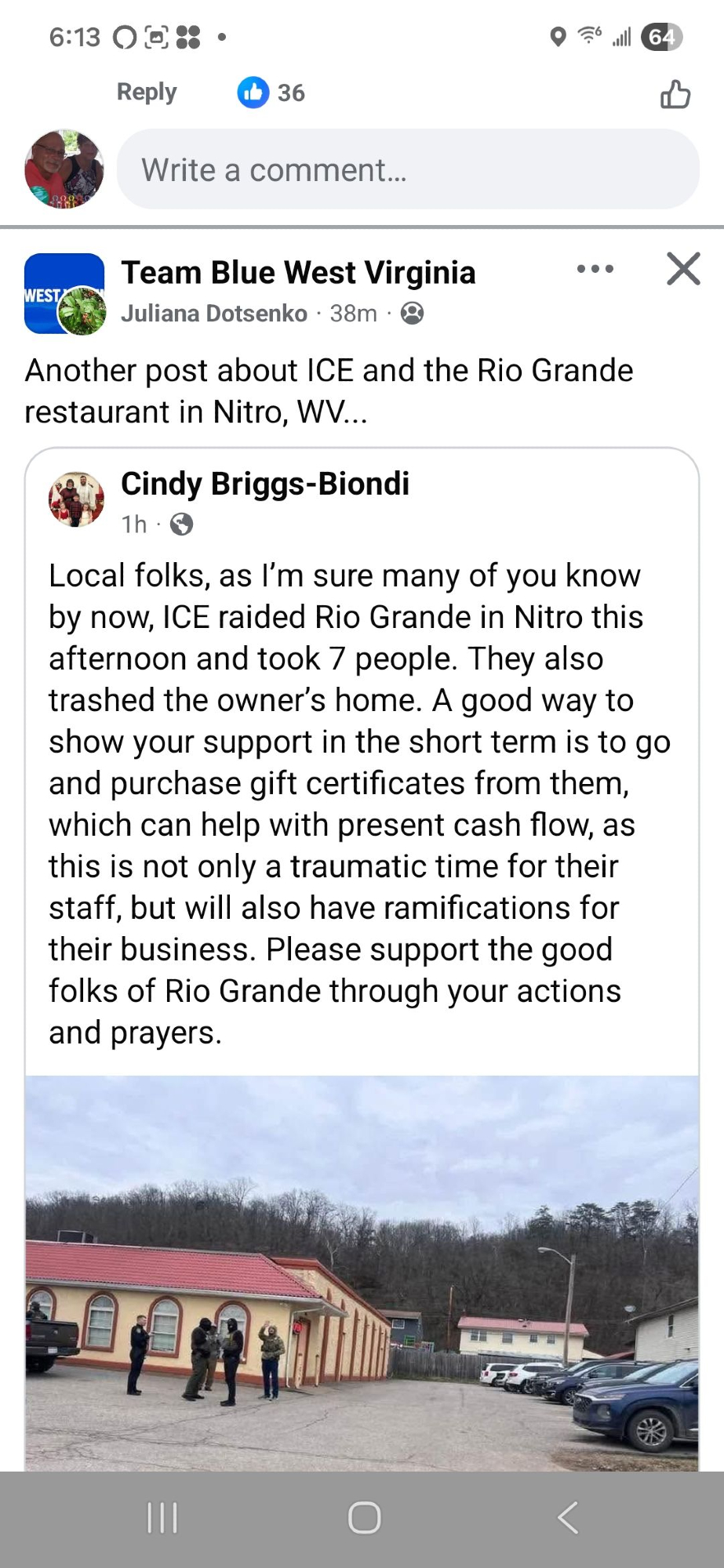Viewport: 724px width, 1568px height.
Task: Hide the post with the X
Action: (683, 269)
